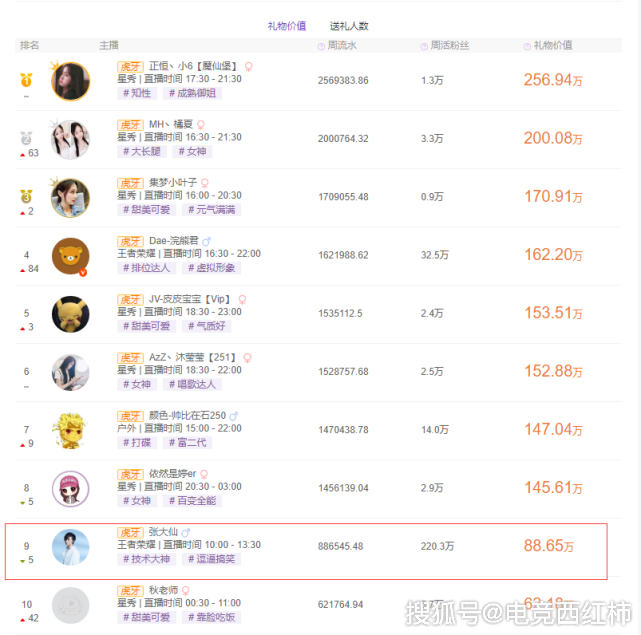Image resolution: width=641 pixels, height=635 pixels.
Task: View streamer 集梦小叶子
Action: [x=173, y=183]
